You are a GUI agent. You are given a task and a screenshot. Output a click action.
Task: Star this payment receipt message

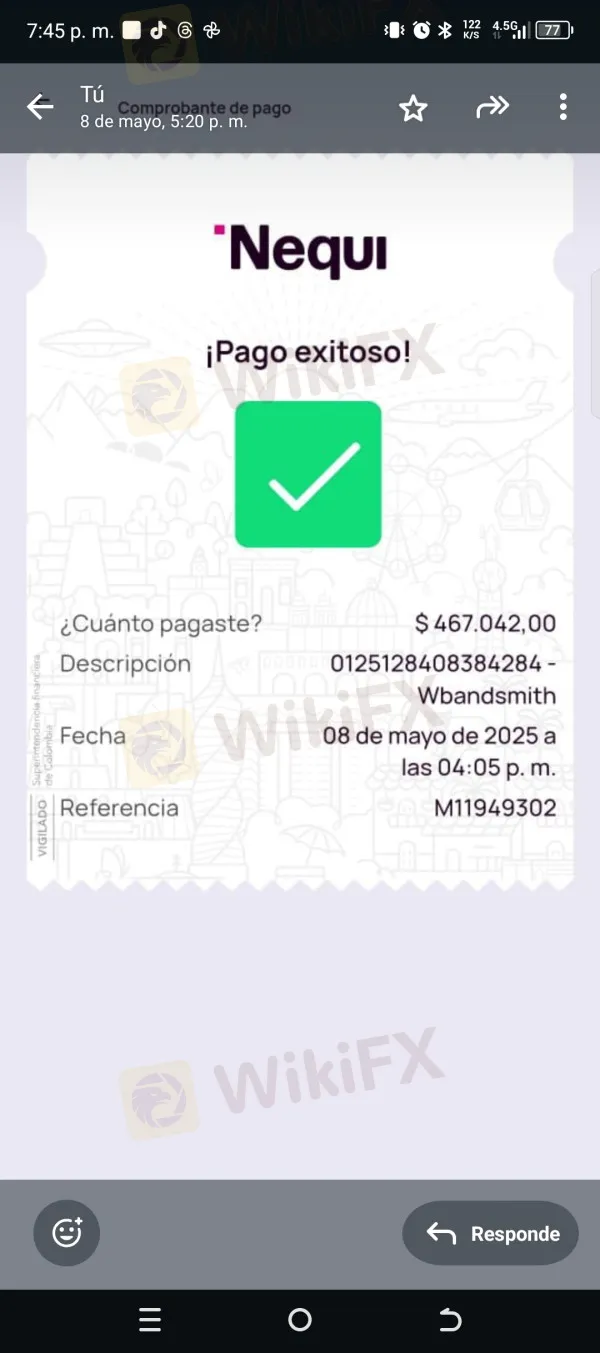413,108
